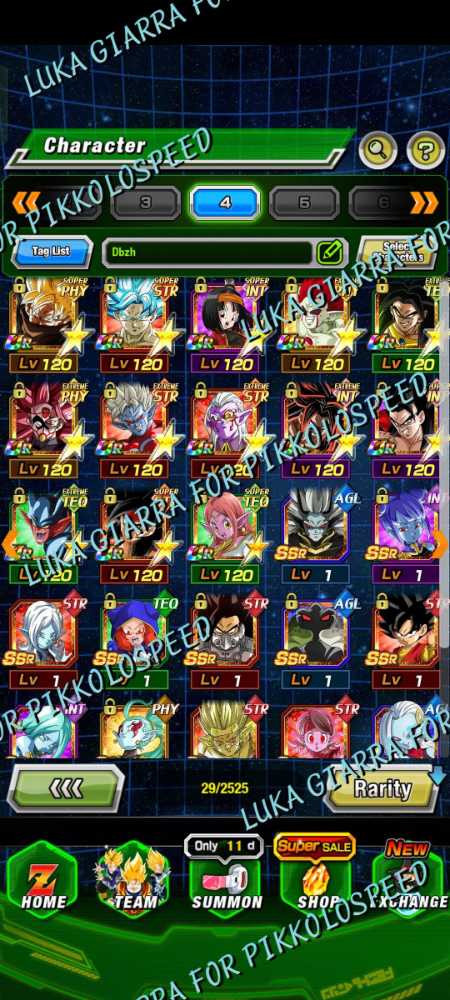
Task: Go to previous team slots with left arrows
Action: (x=25, y=203)
